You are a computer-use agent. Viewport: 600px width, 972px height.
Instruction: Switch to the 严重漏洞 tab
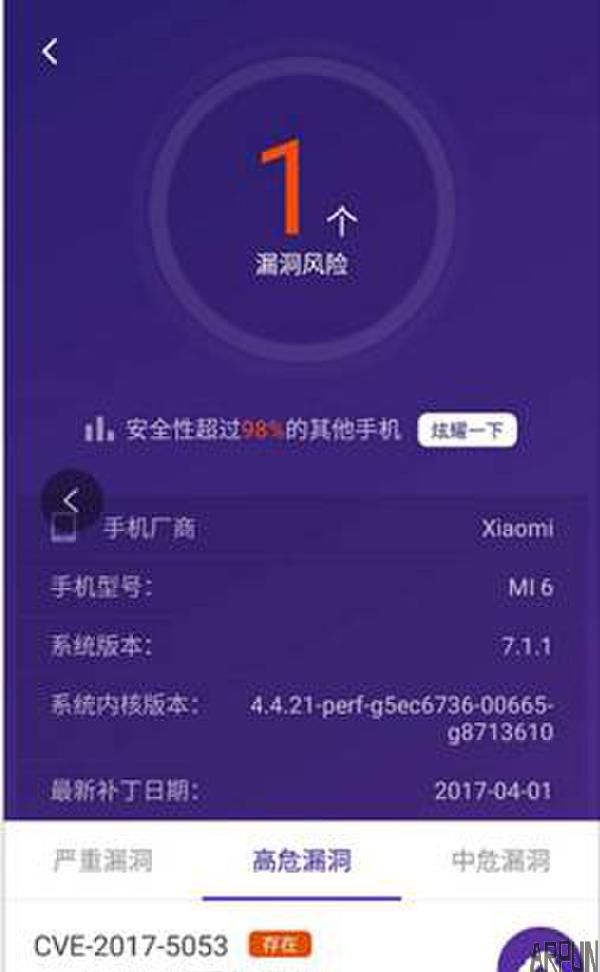[102, 860]
